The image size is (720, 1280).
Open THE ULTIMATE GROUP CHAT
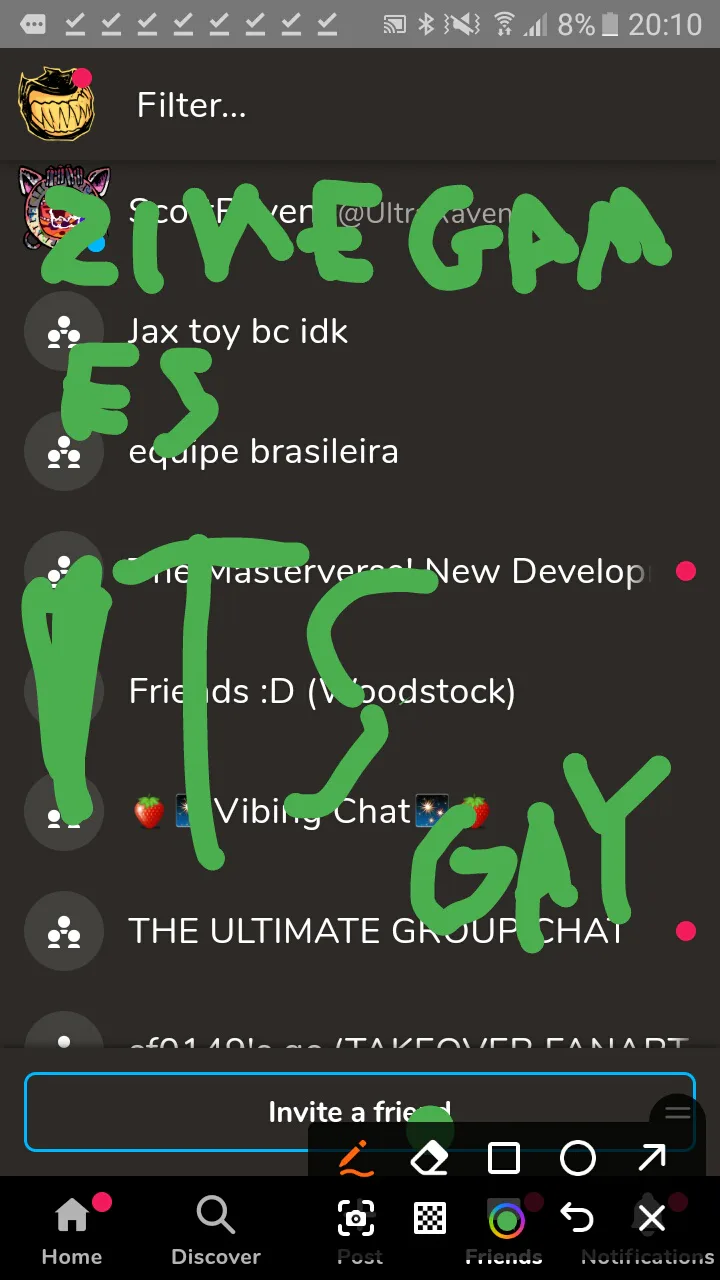pyautogui.click(x=375, y=931)
